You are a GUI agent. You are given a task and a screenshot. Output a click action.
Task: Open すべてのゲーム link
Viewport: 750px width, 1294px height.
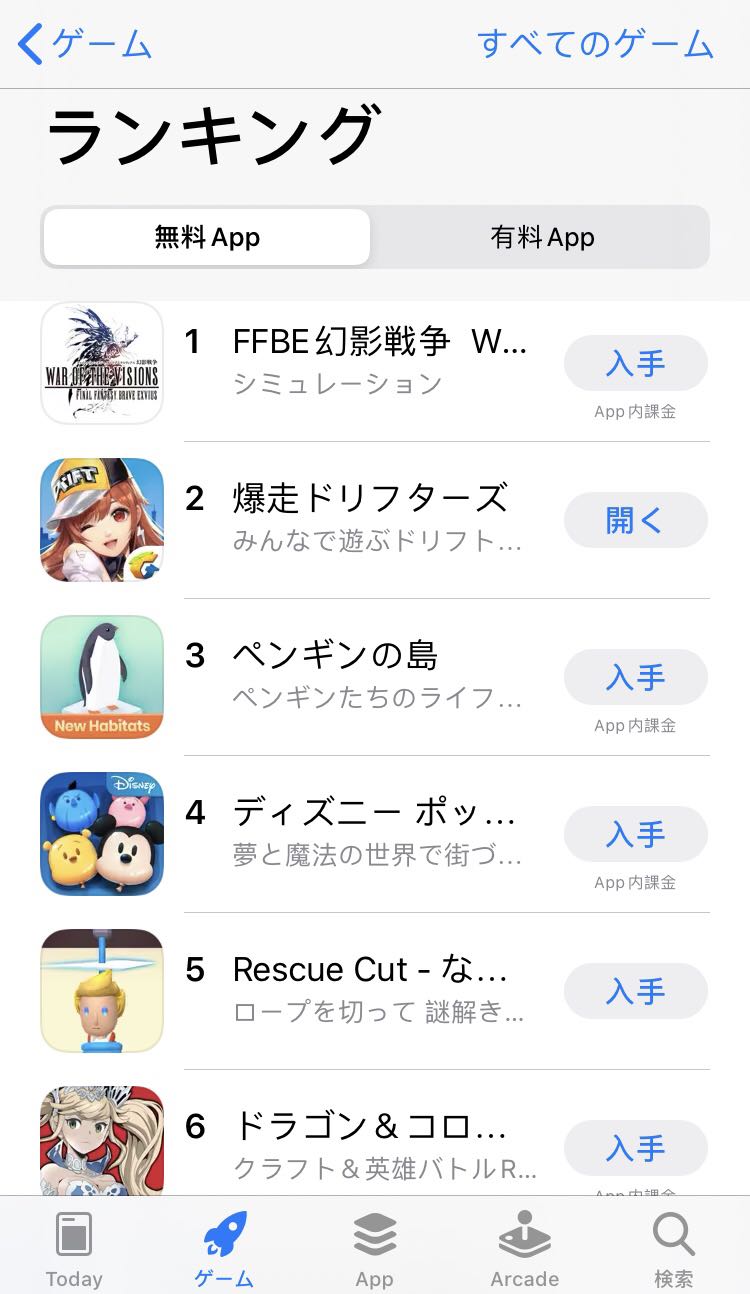pos(595,45)
